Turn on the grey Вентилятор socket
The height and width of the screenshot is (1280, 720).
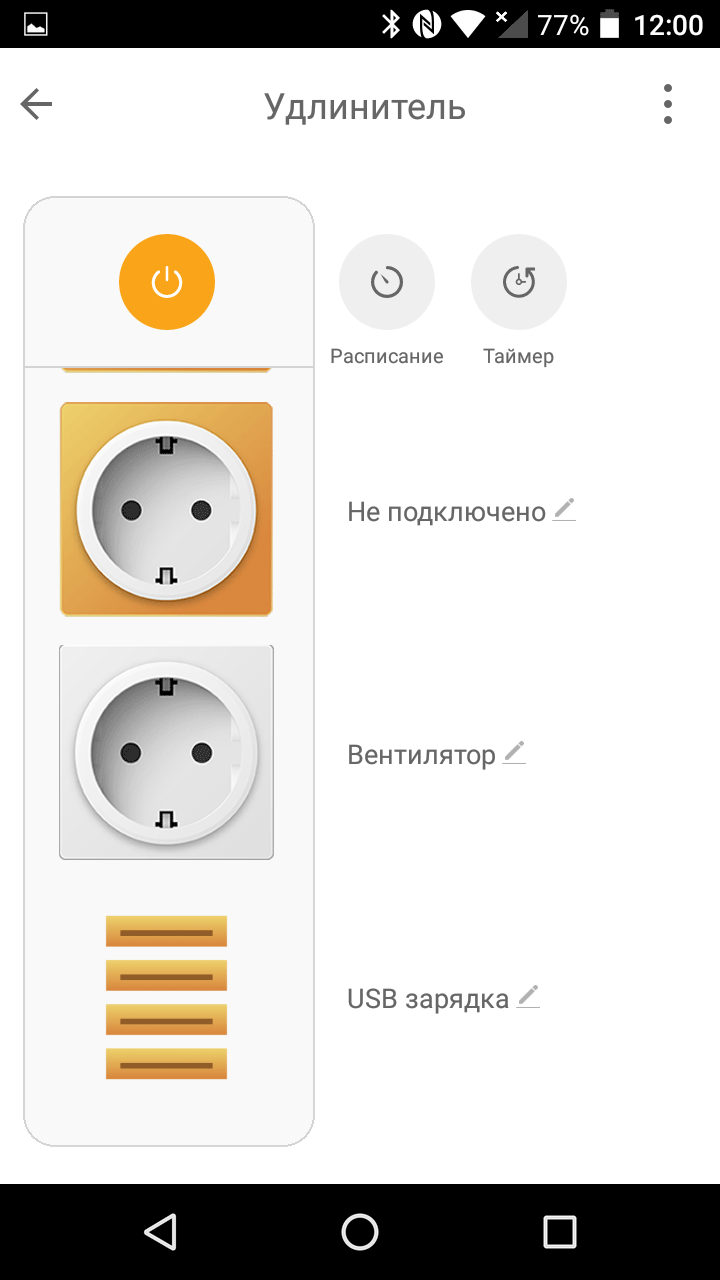tap(166, 752)
